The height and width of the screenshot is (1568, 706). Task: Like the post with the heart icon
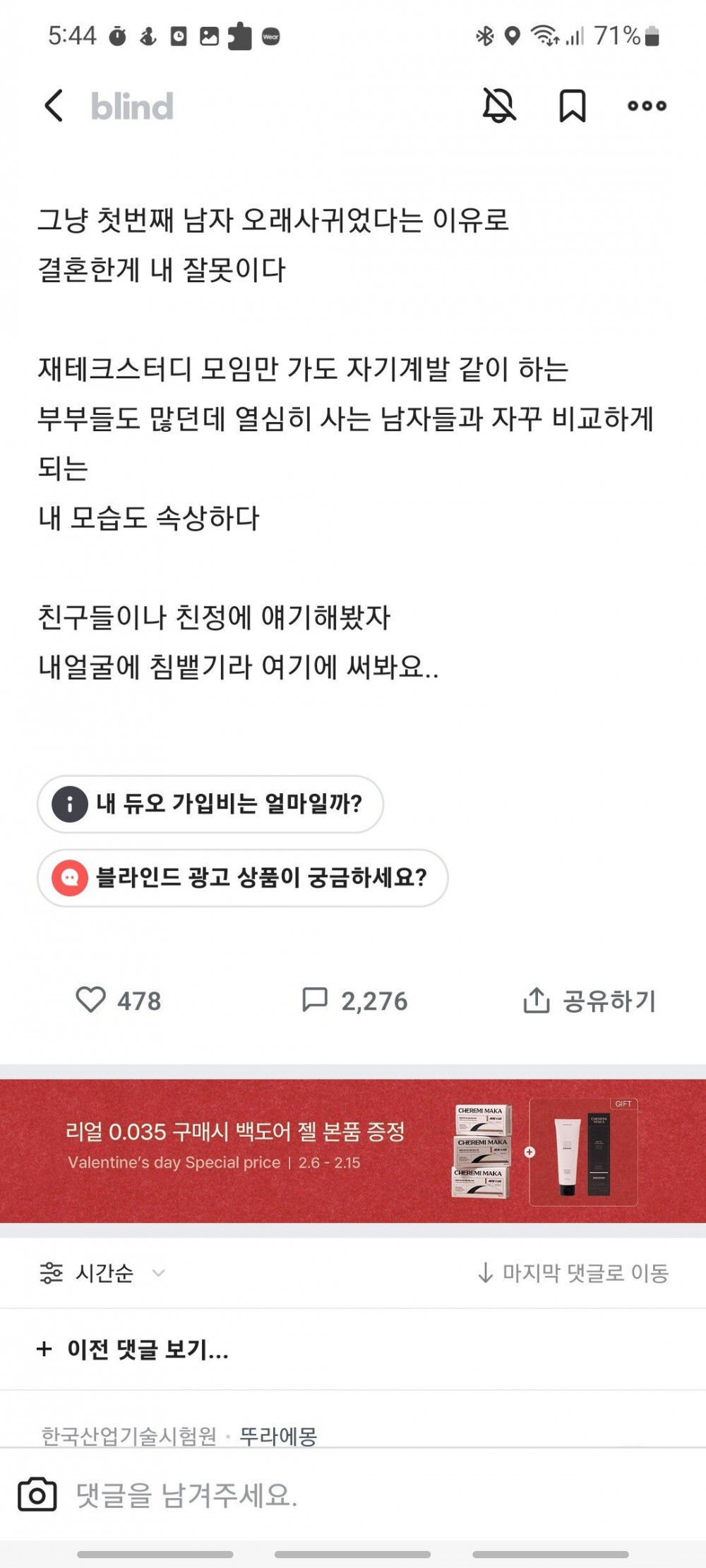(x=90, y=1000)
